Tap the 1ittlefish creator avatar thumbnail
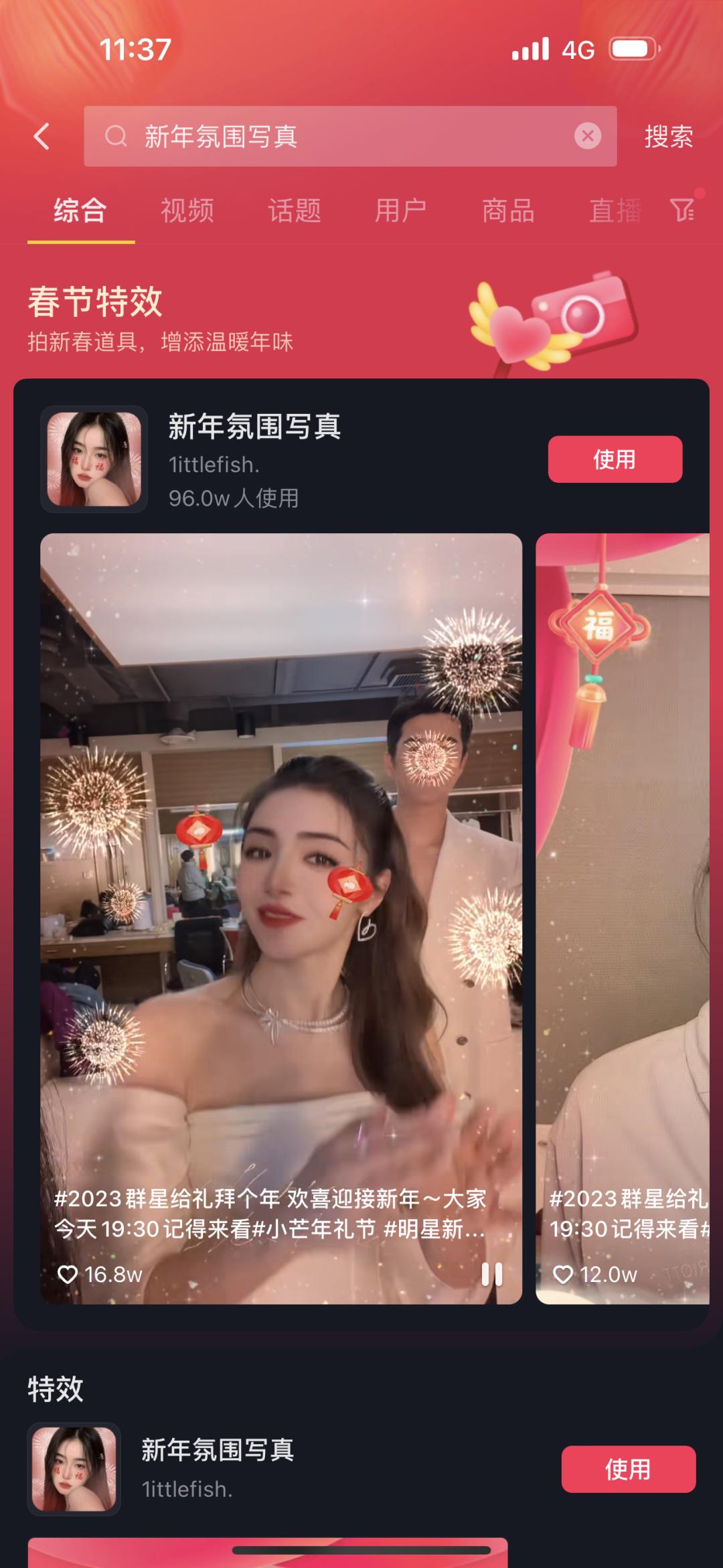This screenshot has height=1568, width=723. (x=94, y=458)
